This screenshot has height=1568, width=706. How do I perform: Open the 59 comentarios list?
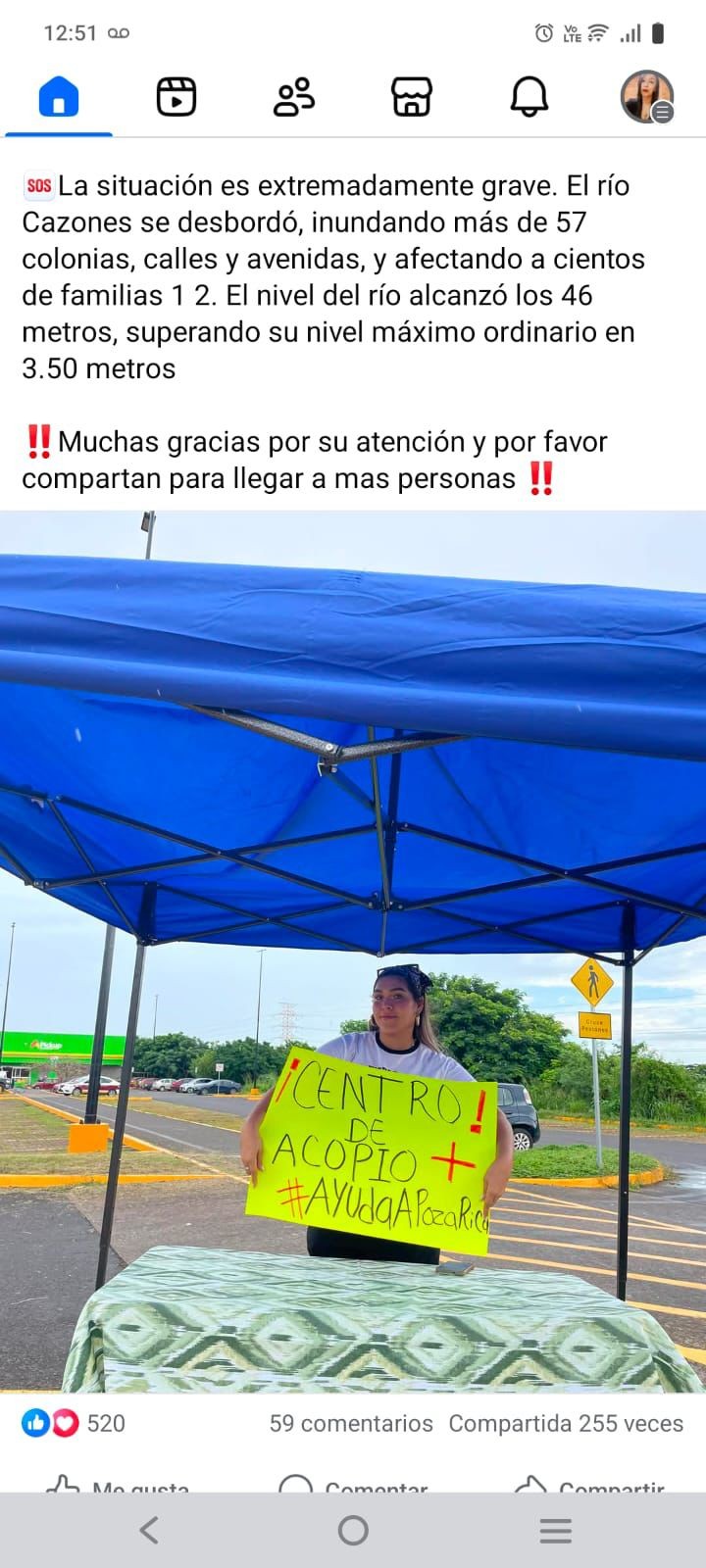[351, 1423]
